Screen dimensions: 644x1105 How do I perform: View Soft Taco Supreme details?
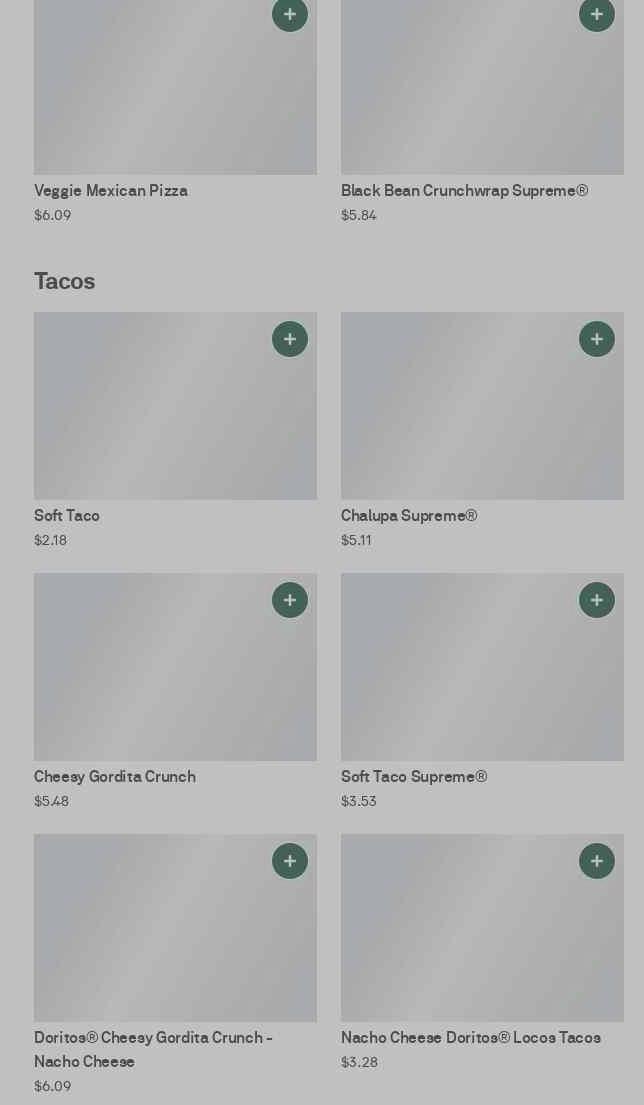click(460, 680)
